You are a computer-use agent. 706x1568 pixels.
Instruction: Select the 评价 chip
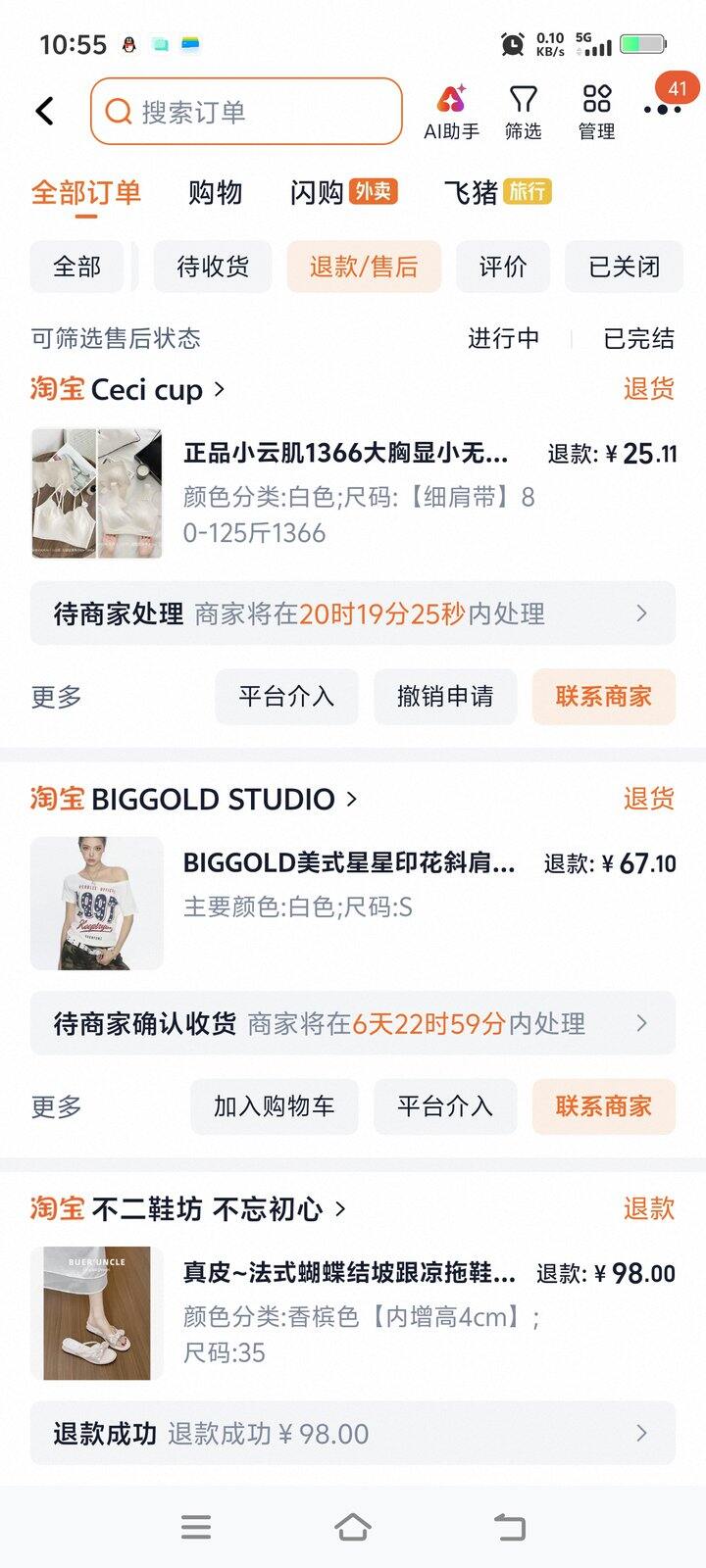pyautogui.click(x=503, y=267)
